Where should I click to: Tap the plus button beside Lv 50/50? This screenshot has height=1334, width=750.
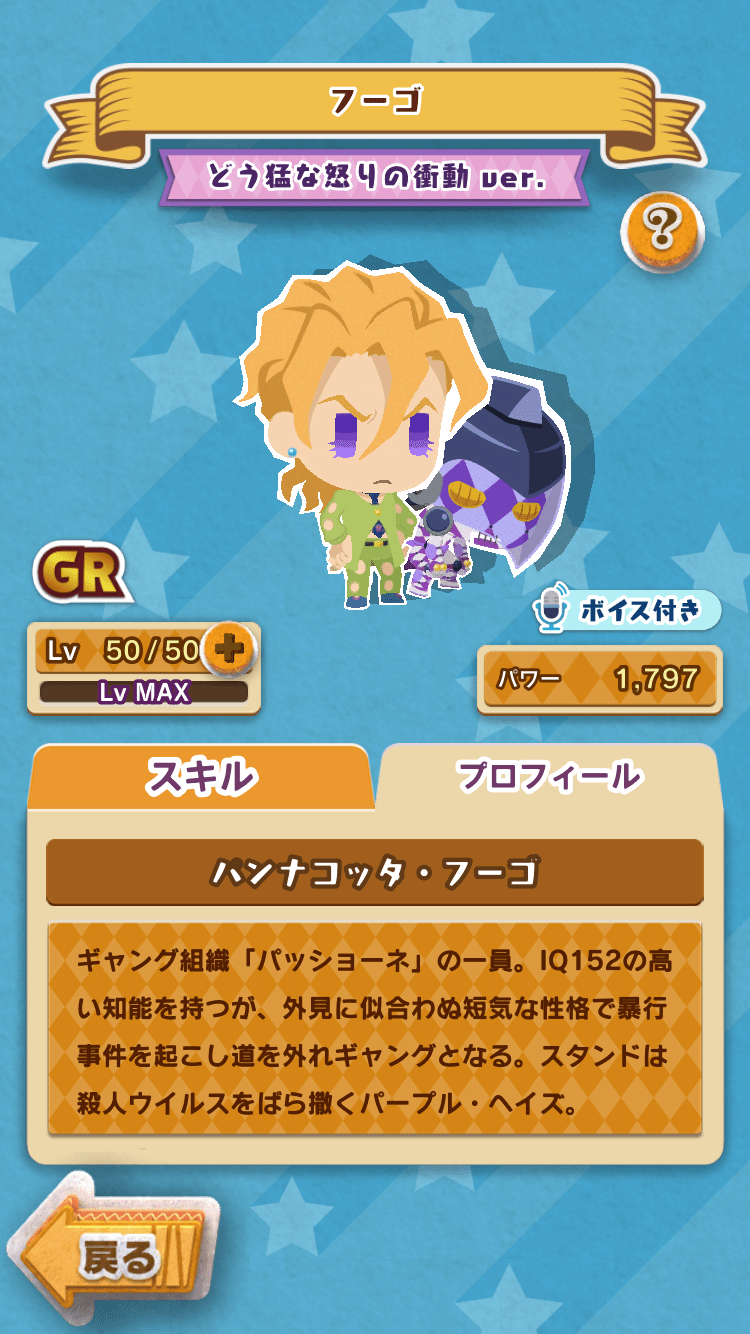tap(228, 650)
